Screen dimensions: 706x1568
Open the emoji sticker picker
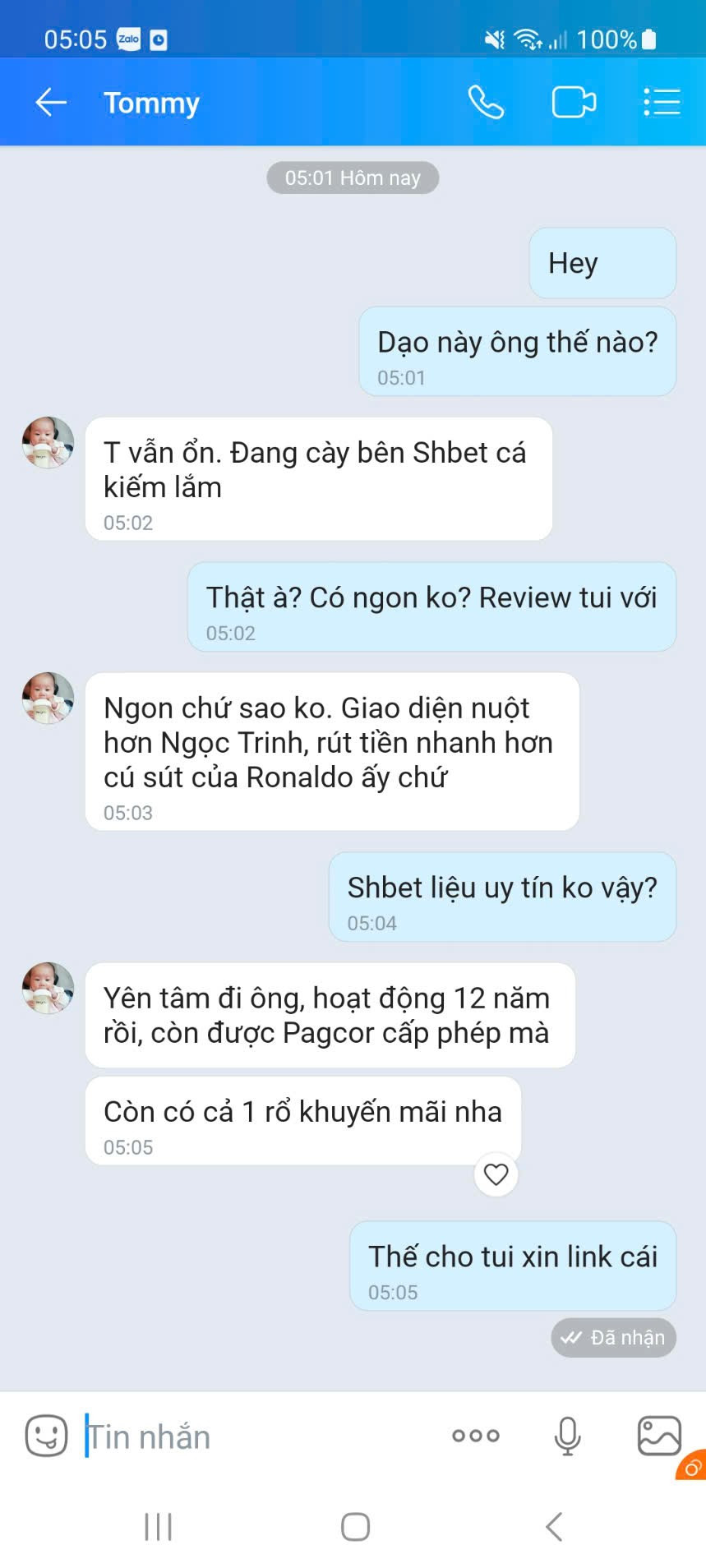46,1436
